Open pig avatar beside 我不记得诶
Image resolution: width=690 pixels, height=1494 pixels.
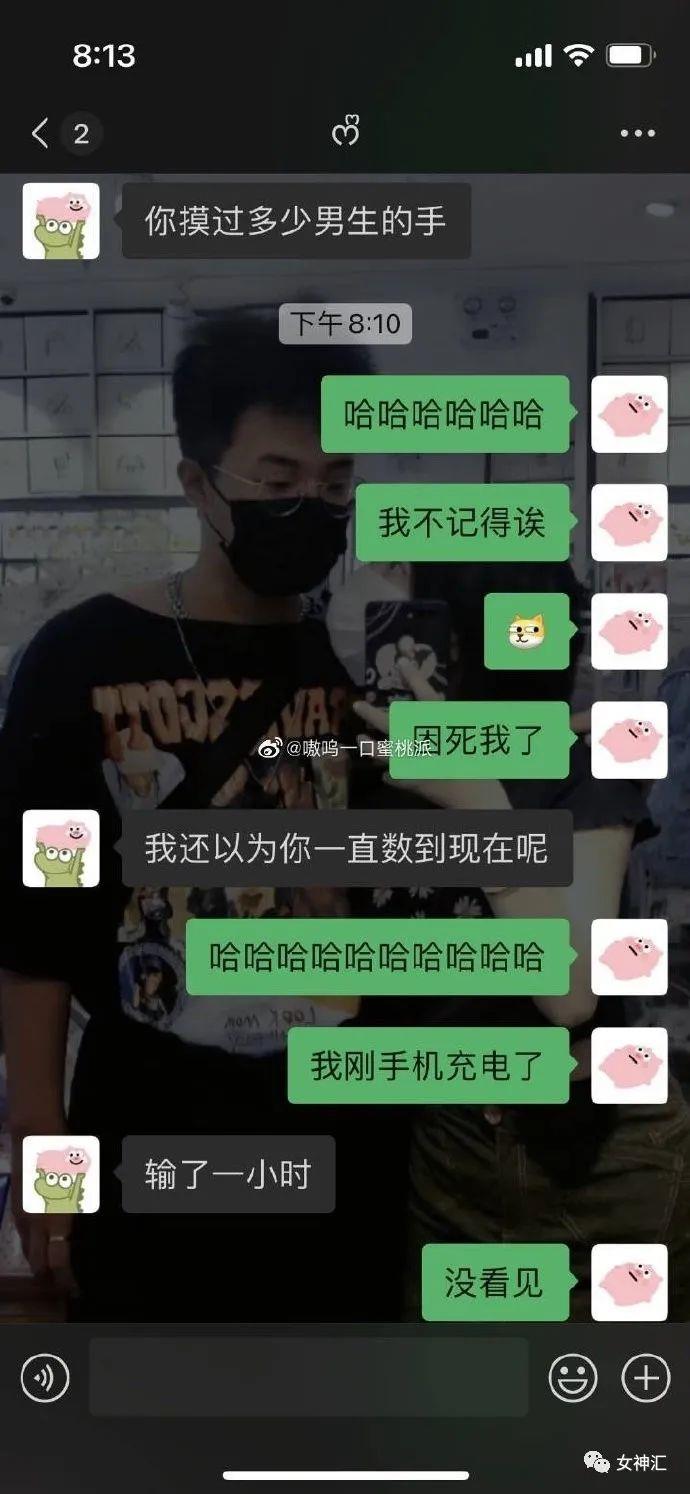[x=629, y=522]
